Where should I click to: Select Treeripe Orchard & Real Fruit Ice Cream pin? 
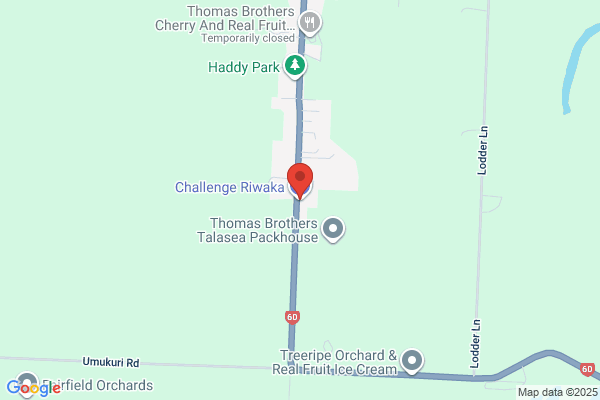pos(412,362)
